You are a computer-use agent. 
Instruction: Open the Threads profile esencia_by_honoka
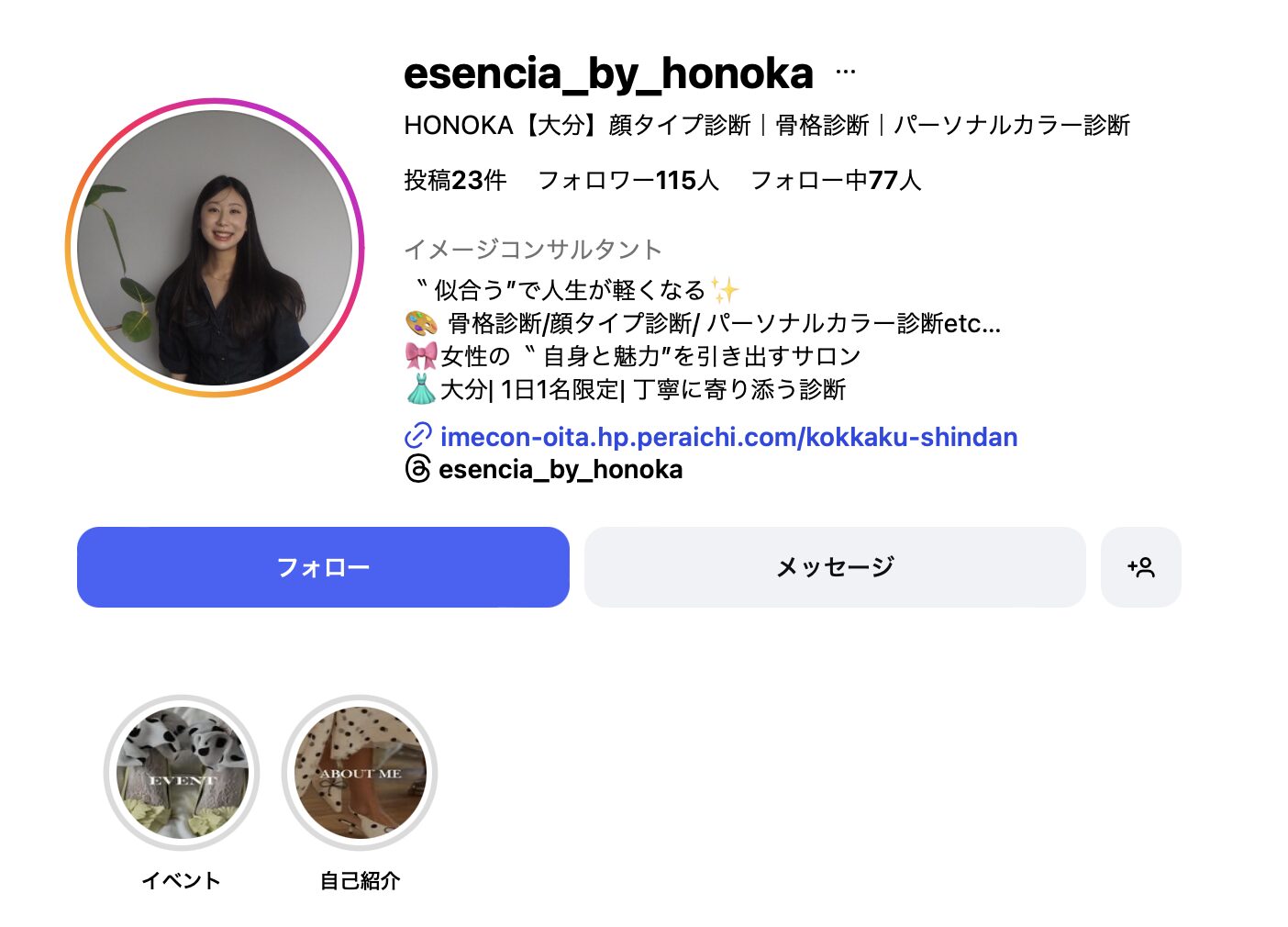pos(560,470)
